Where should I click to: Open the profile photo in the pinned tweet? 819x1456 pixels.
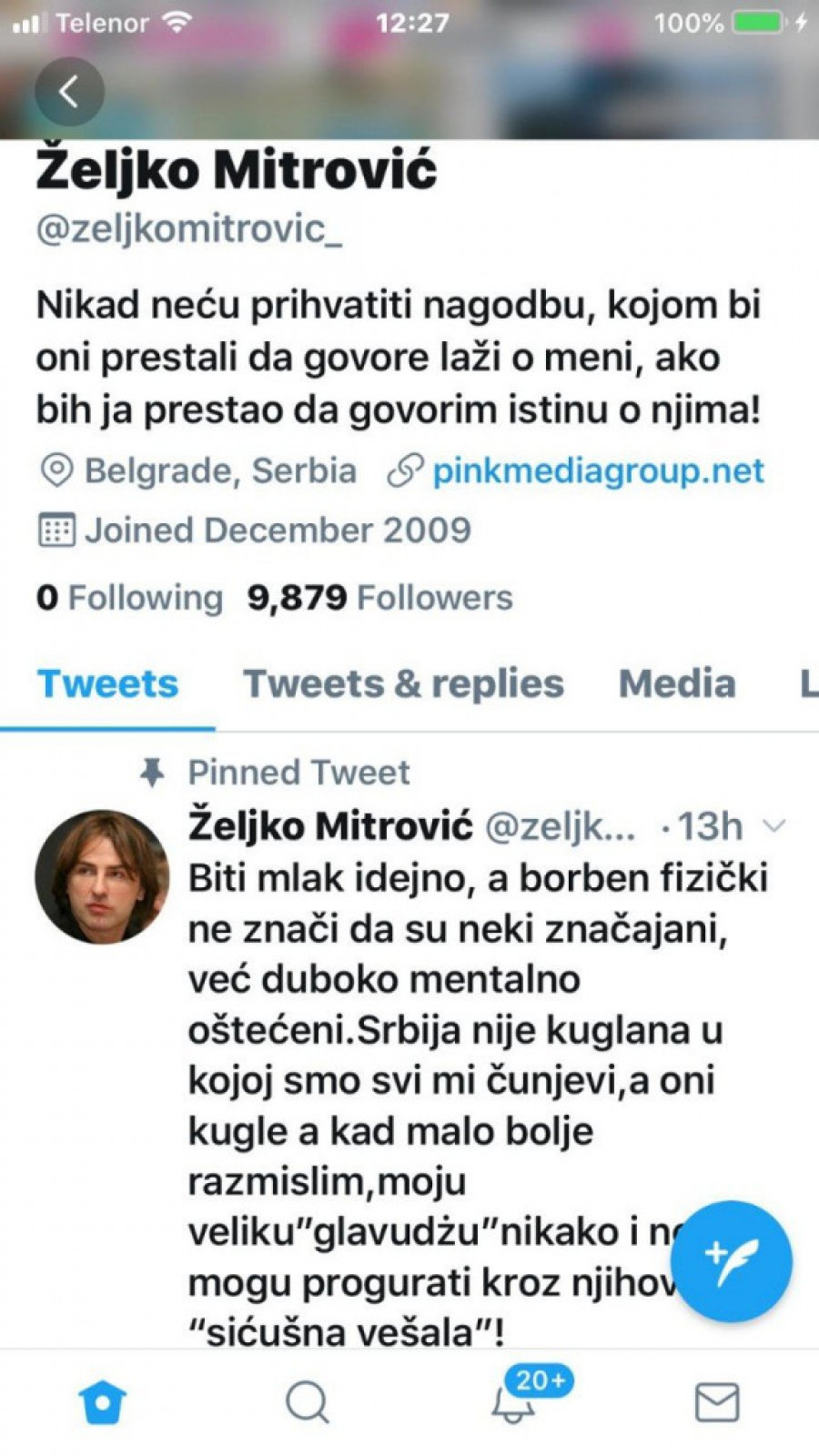[102, 877]
